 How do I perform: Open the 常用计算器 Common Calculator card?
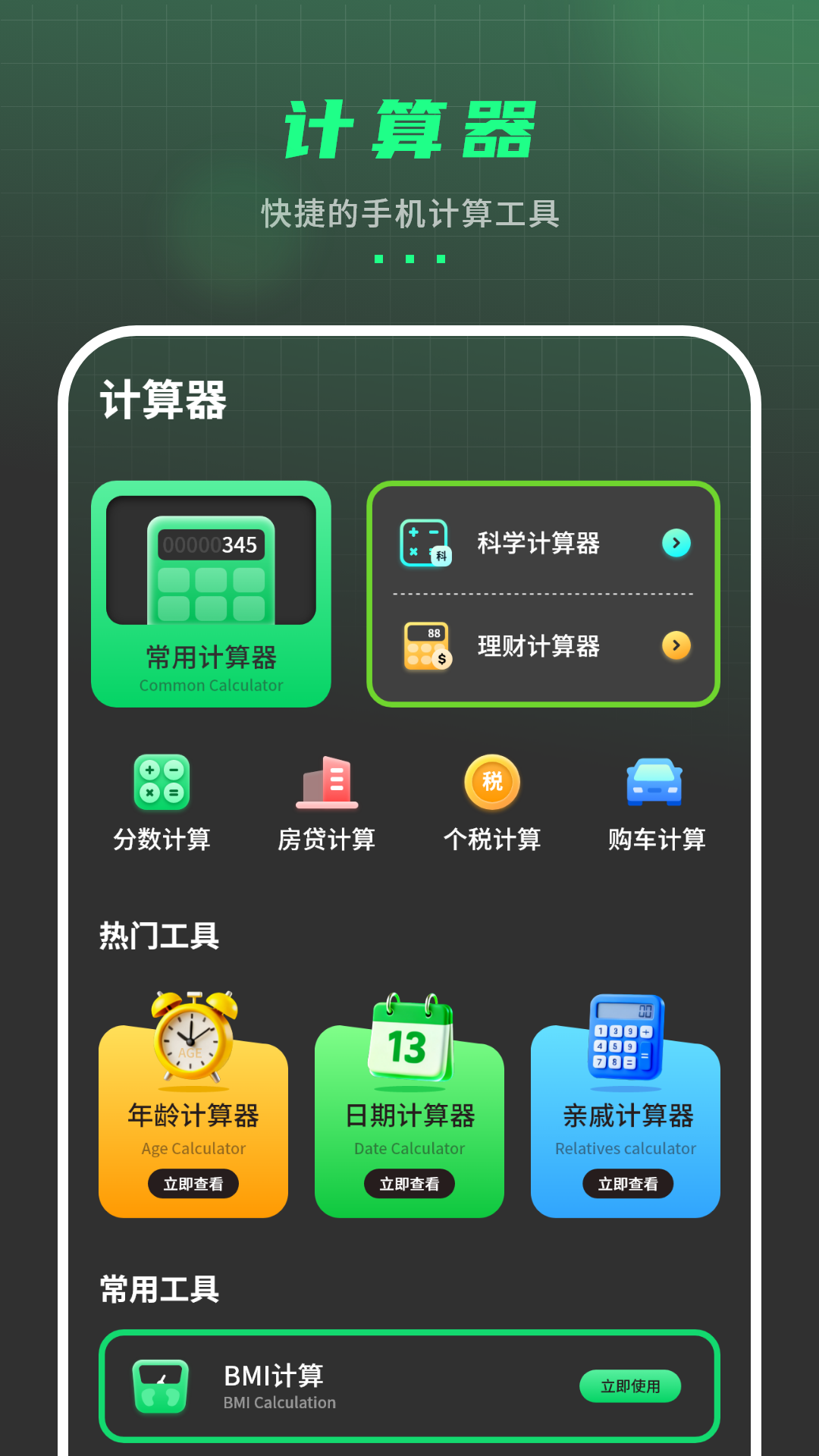210,595
